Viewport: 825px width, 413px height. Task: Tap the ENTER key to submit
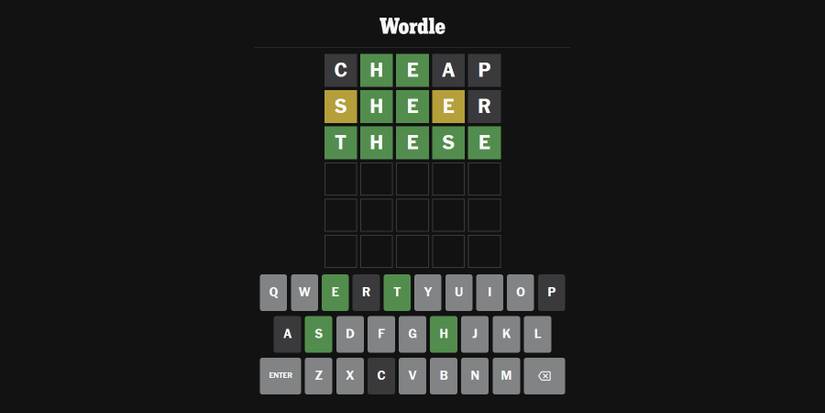point(281,376)
